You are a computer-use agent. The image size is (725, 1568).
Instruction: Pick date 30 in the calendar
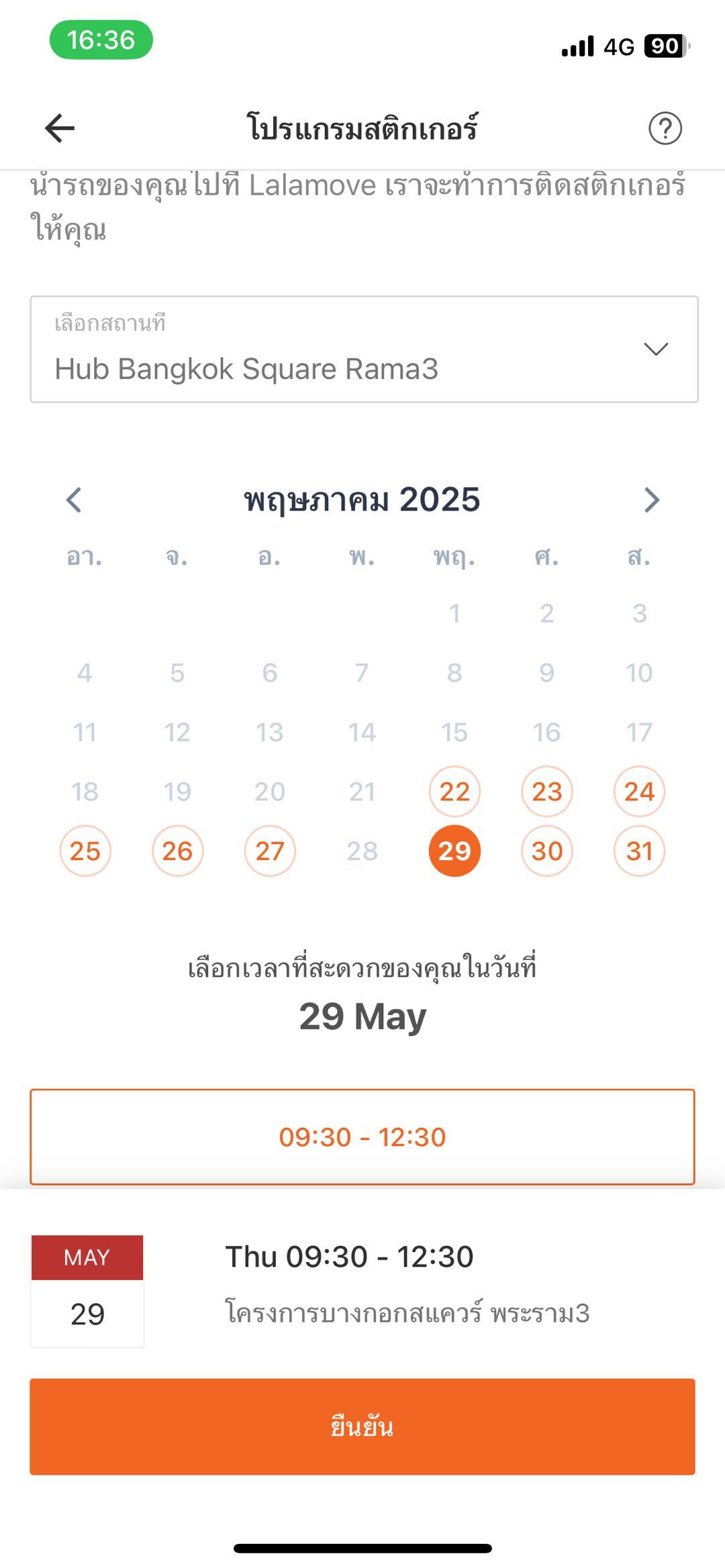(546, 851)
